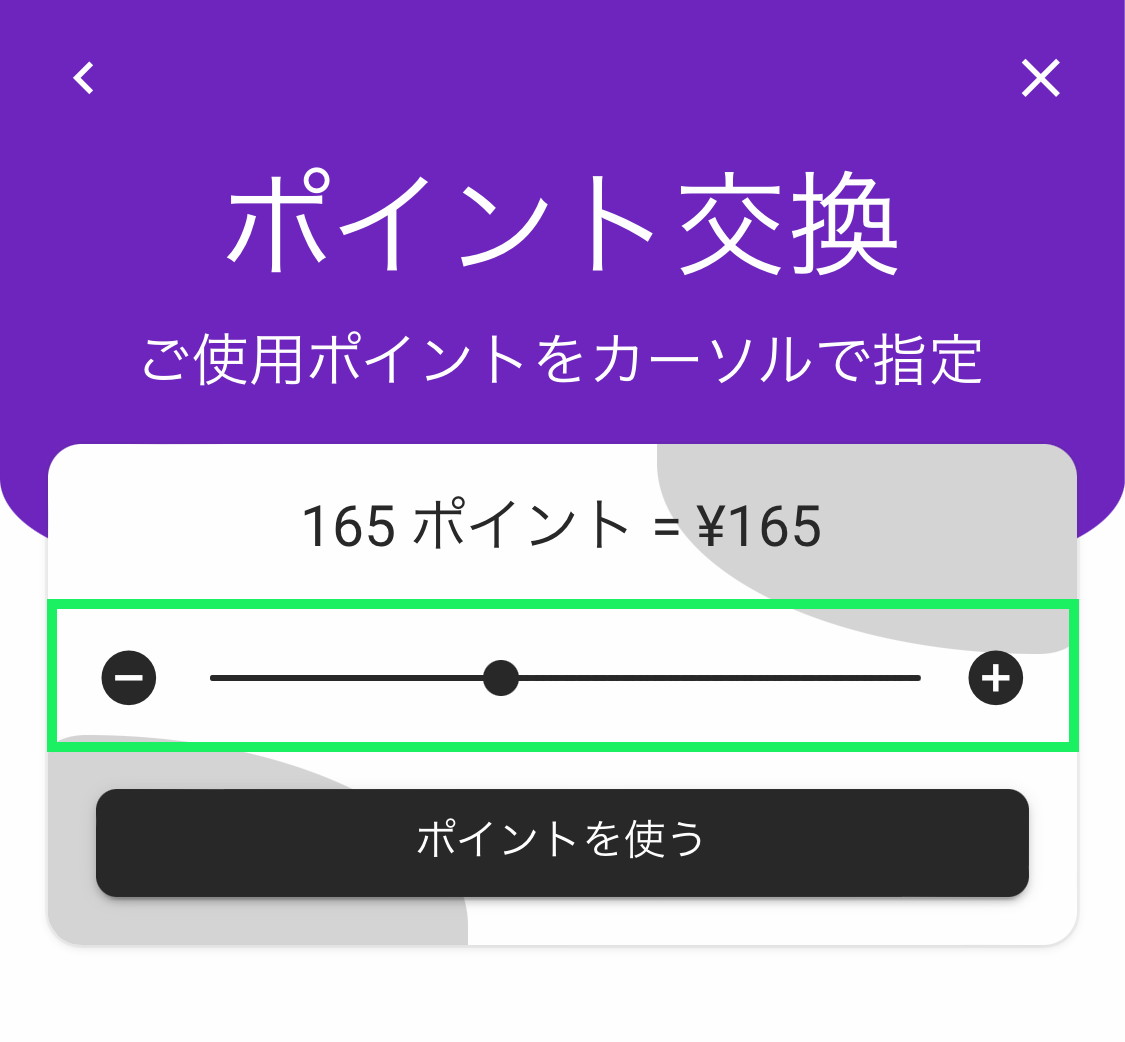The image size is (1125, 1042).
Task: Close the ポイント交換 screen
Action: pos(1040,78)
